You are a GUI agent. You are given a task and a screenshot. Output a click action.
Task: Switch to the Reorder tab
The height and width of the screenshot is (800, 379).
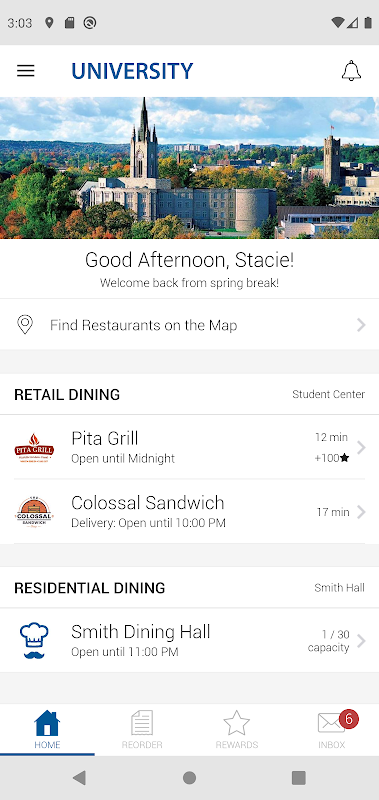click(x=142, y=730)
